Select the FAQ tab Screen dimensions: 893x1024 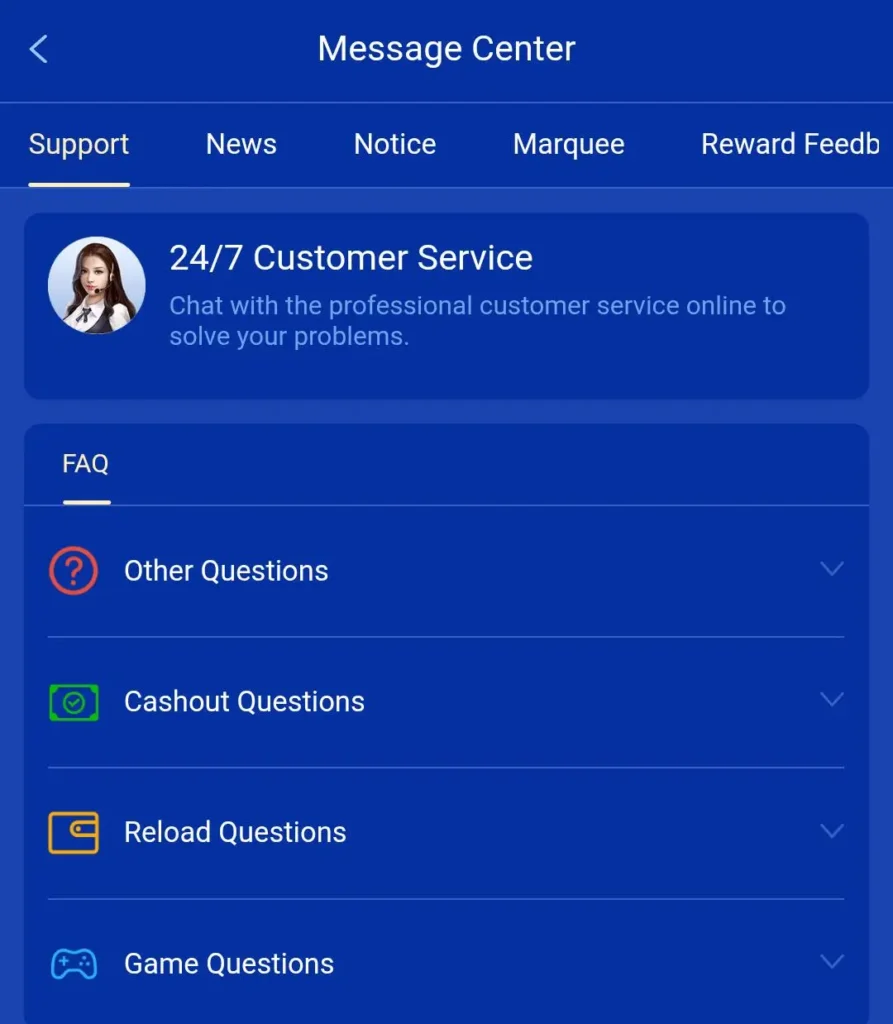86,465
